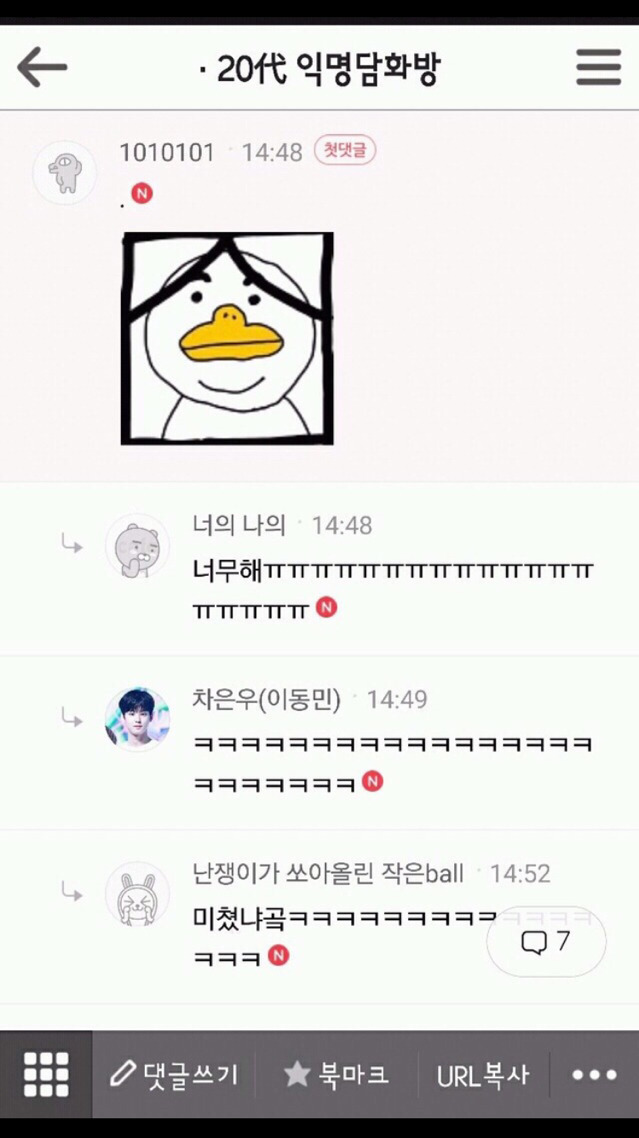Write a comment via 댓글쓰기
This screenshot has width=639, height=1138.
tap(174, 1075)
